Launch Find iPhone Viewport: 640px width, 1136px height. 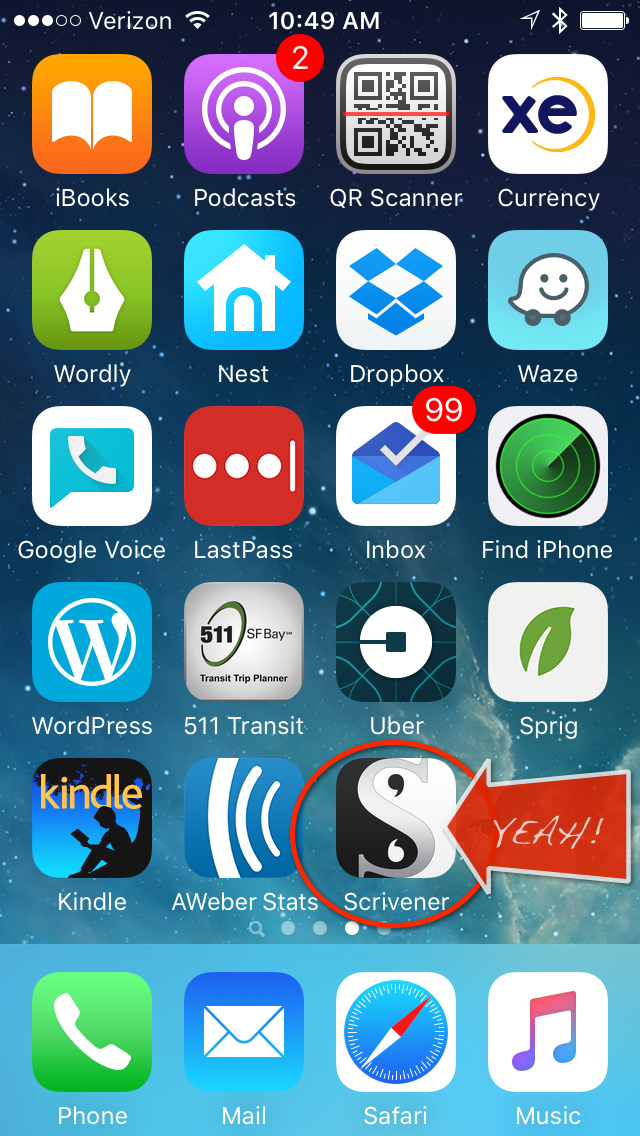(548, 466)
